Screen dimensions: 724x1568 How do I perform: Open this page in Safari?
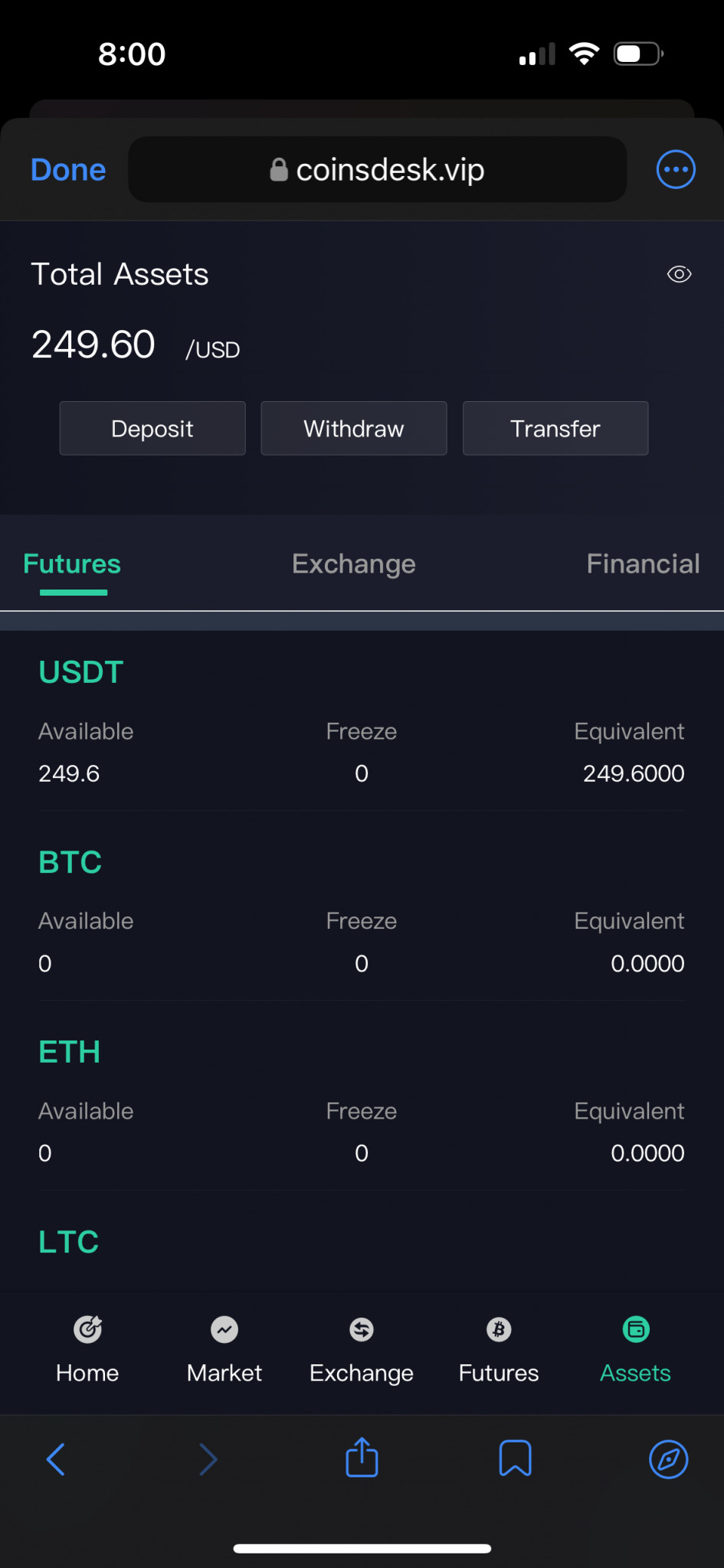669,1459
